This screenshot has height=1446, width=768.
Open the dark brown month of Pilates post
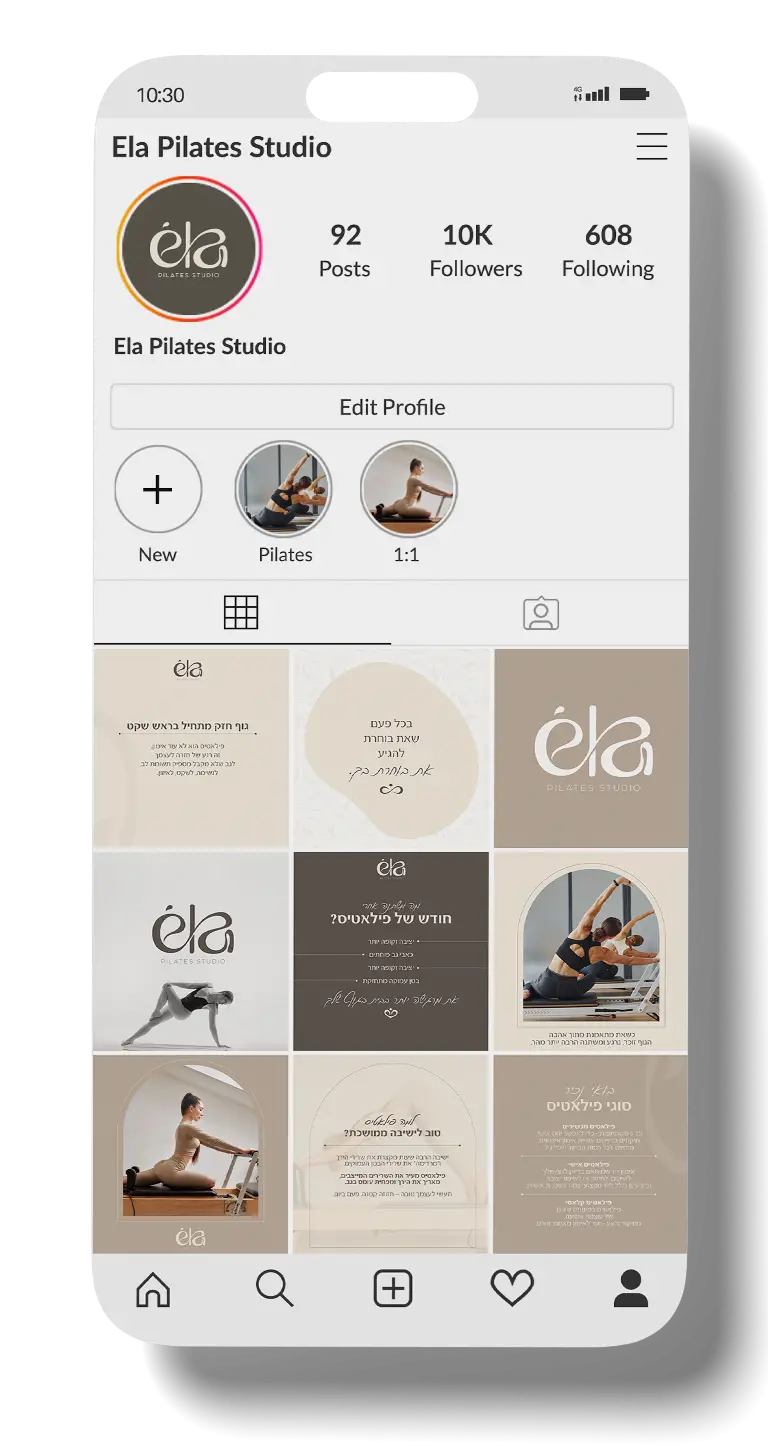coord(391,951)
